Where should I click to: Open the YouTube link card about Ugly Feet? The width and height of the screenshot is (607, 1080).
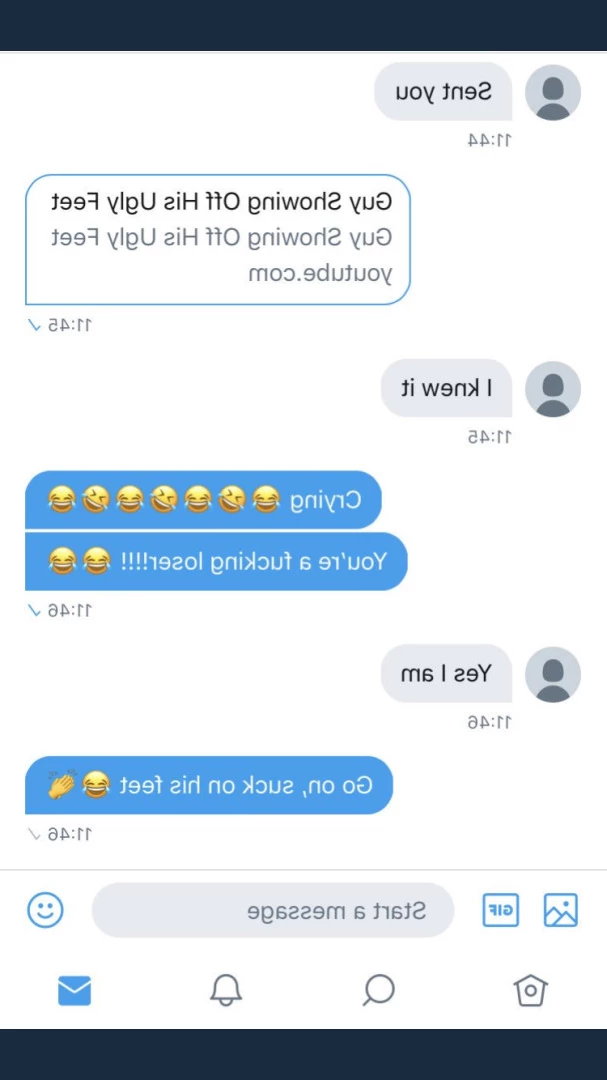coord(218,239)
